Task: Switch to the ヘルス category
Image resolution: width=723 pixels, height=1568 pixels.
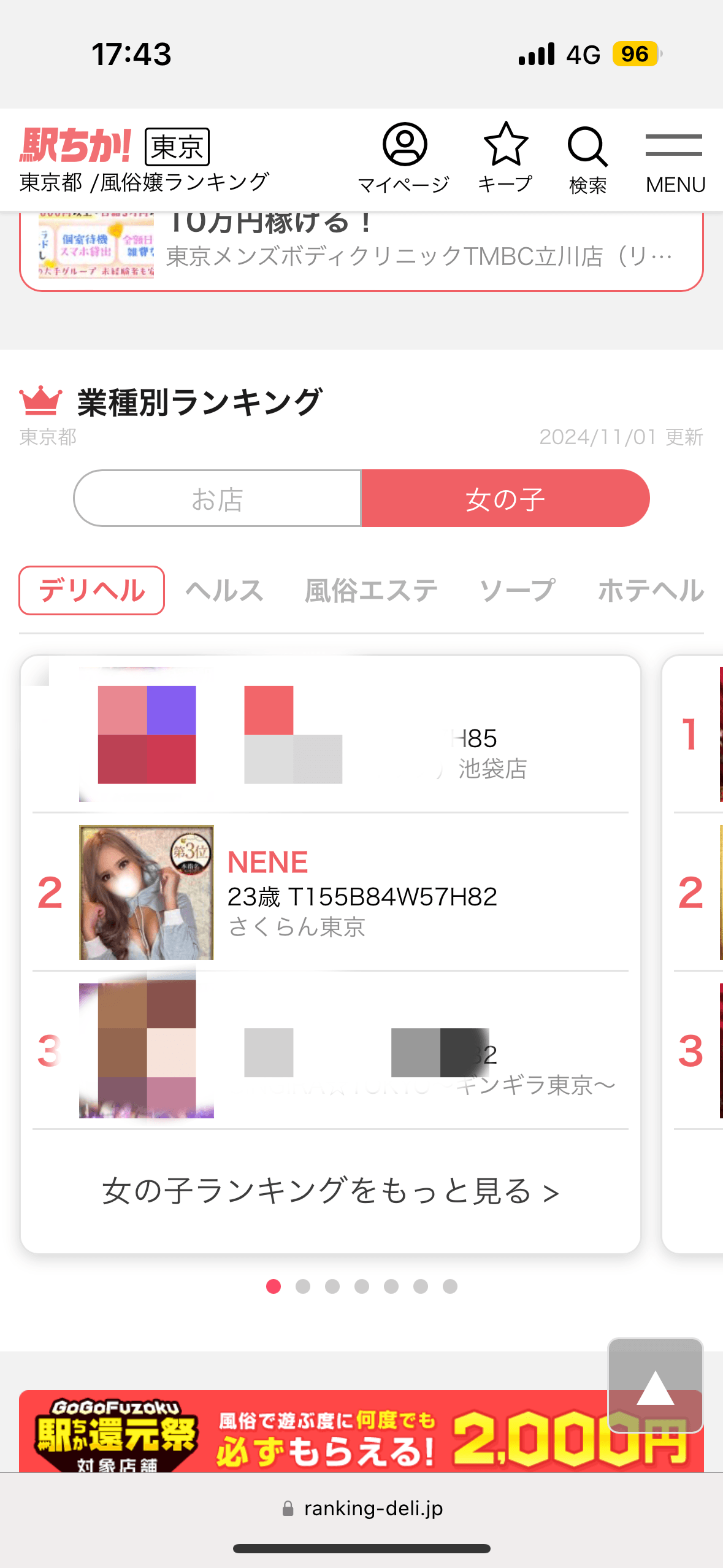Action: coord(224,591)
